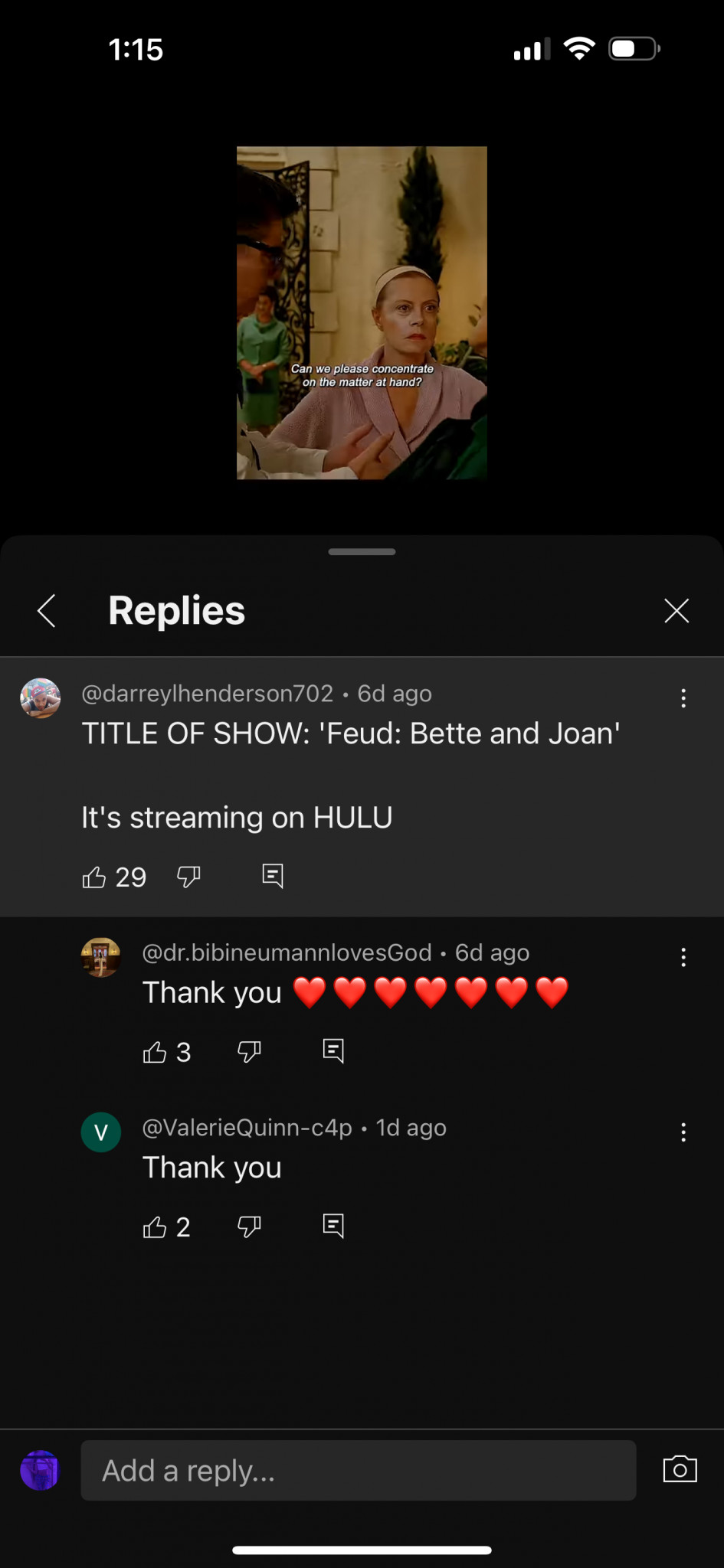Viewport: 724px width, 1568px height.
Task: Reply to dr.bibineumannlovesGod's comment
Action: click(x=333, y=1051)
